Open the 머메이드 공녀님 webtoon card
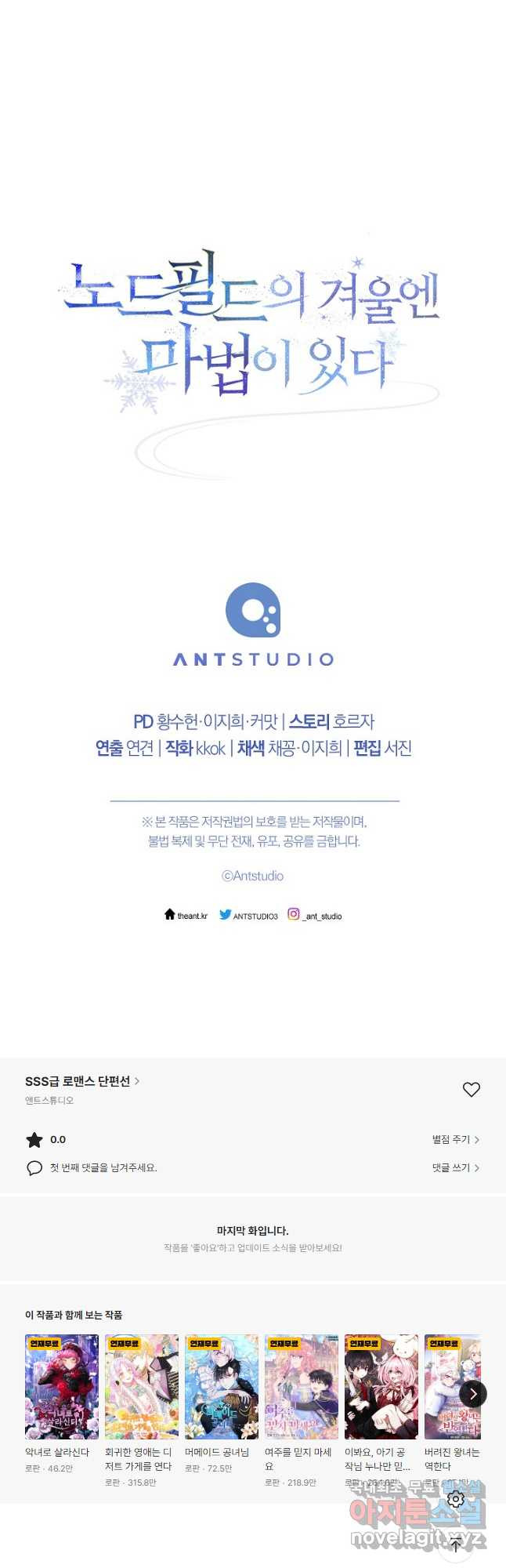 click(222, 1386)
